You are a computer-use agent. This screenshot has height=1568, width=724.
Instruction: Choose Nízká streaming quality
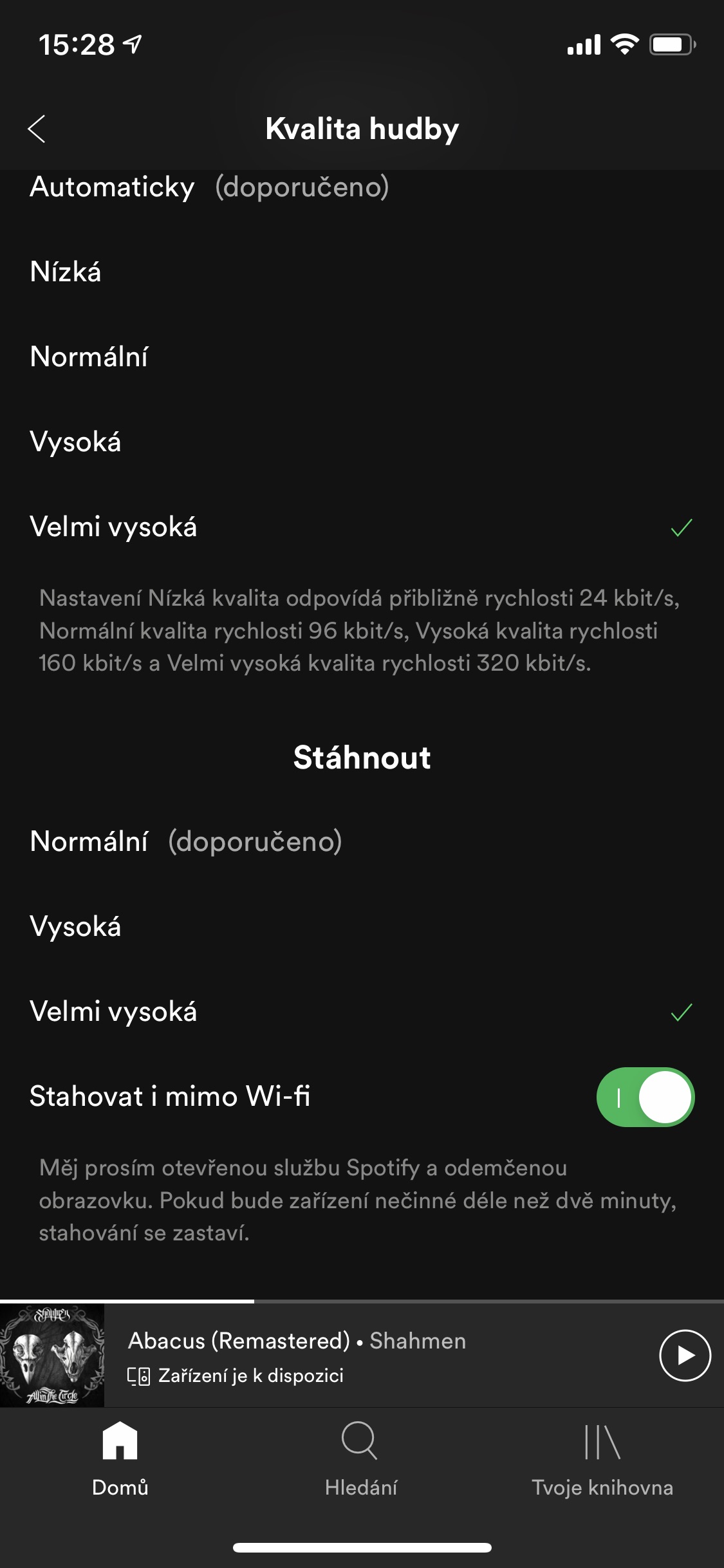pyautogui.click(x=362, y=272)
